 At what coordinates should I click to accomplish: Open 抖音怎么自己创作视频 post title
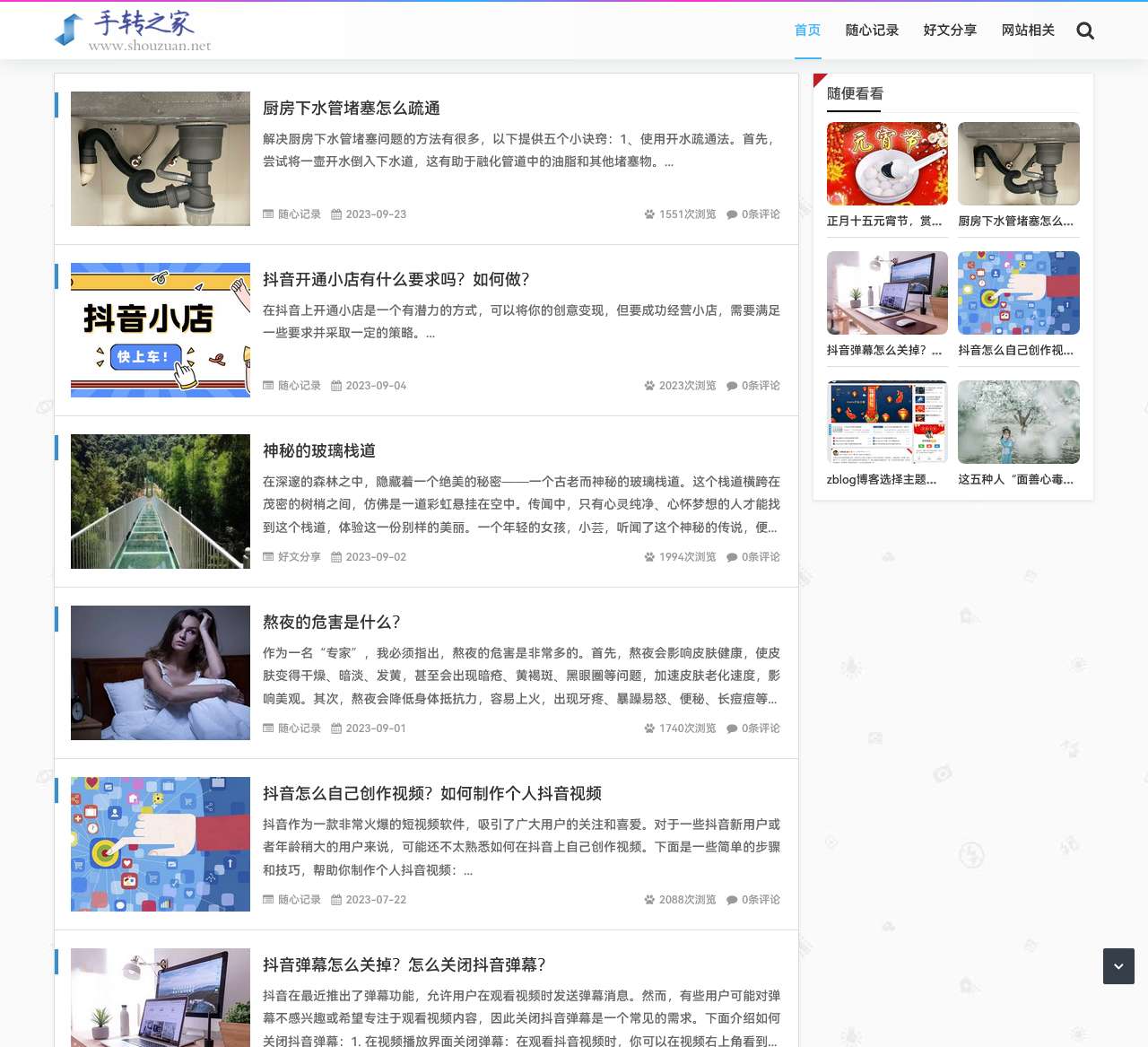pyautogui.click(x=431, y=794)
